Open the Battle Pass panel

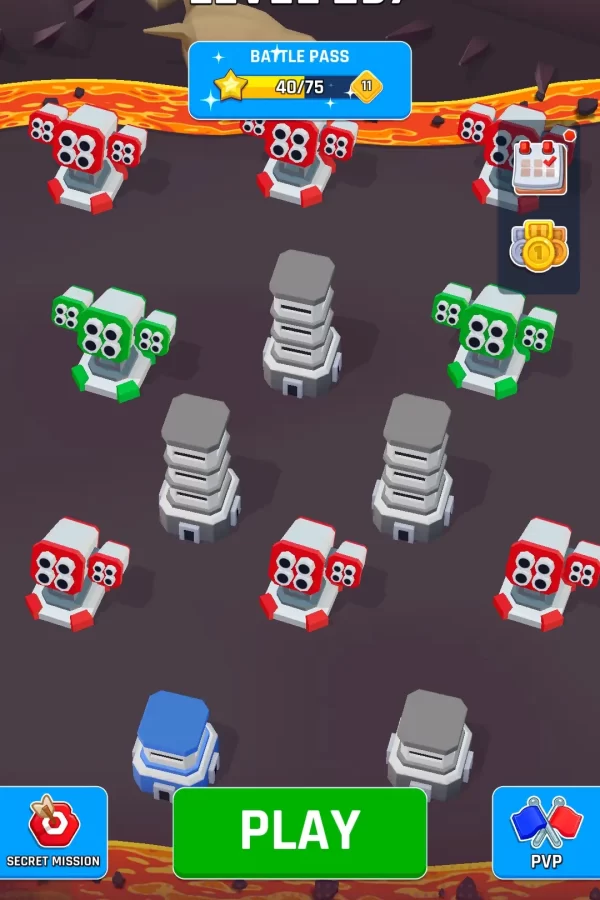[x=300, y=80]
